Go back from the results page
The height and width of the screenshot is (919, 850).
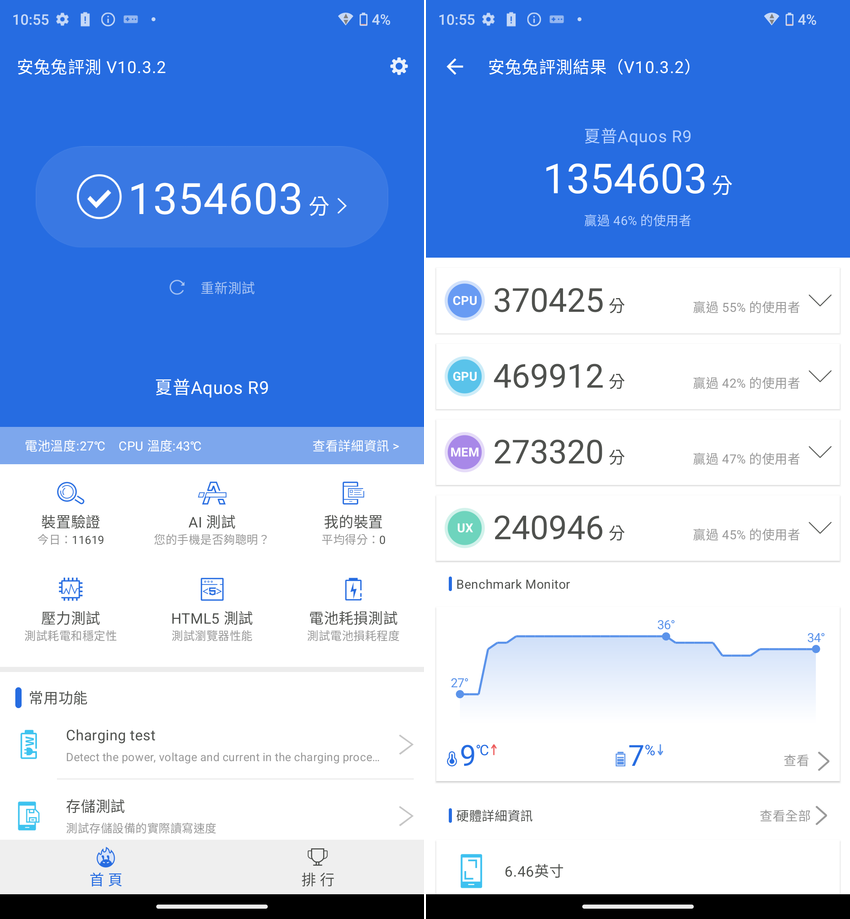click(455, 67)
